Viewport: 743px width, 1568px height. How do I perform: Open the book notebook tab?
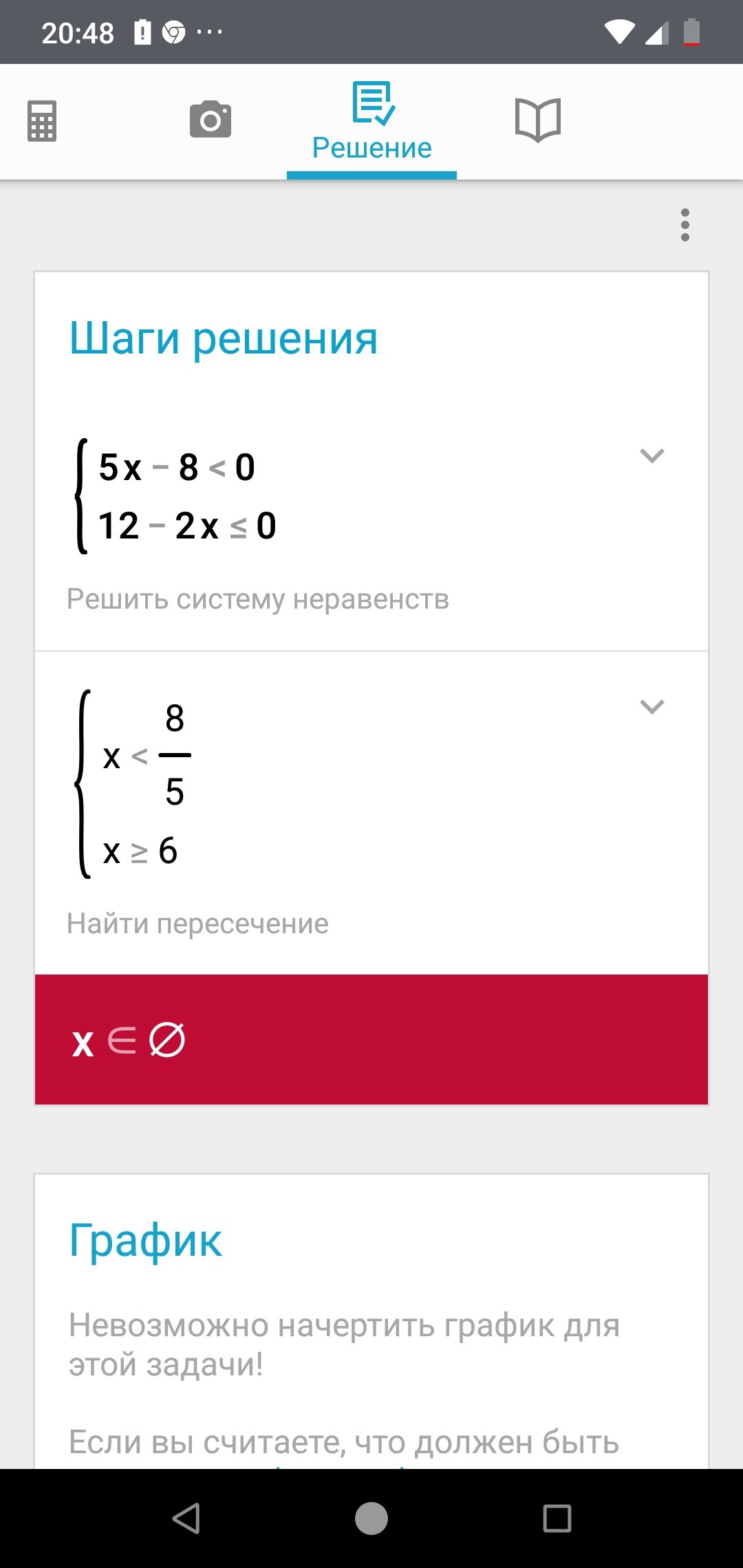pos(538,120)
